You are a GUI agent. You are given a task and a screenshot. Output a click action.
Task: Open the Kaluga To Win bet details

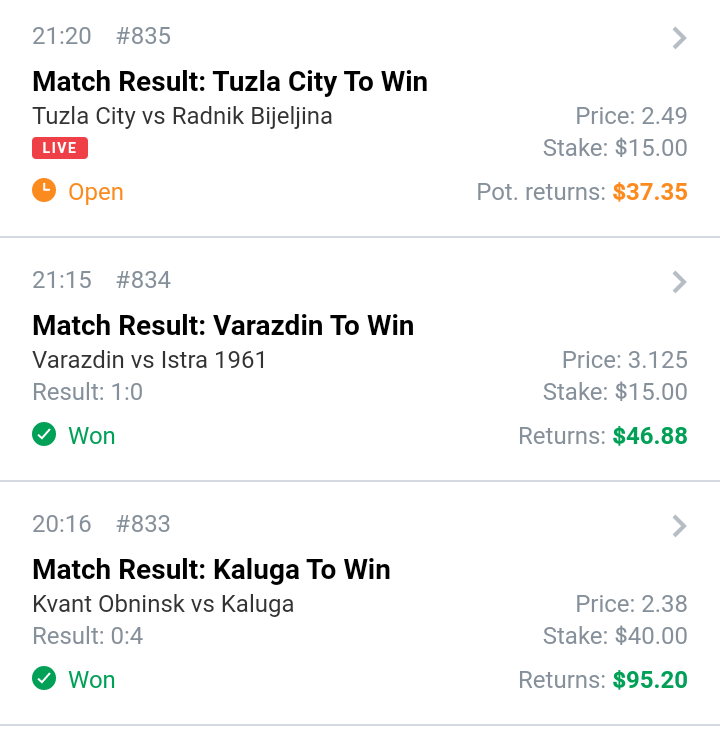211,570
